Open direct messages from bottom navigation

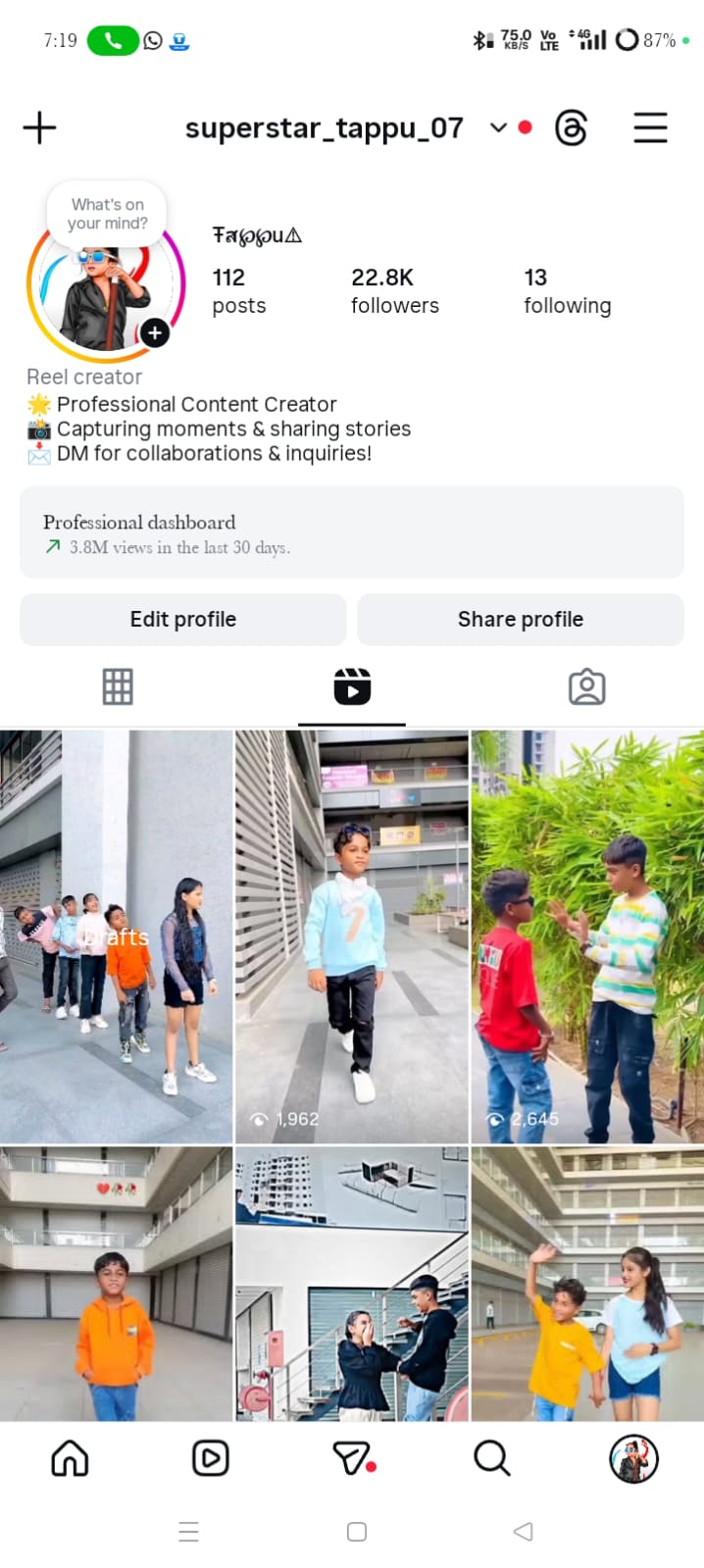tap(352, 1459)
